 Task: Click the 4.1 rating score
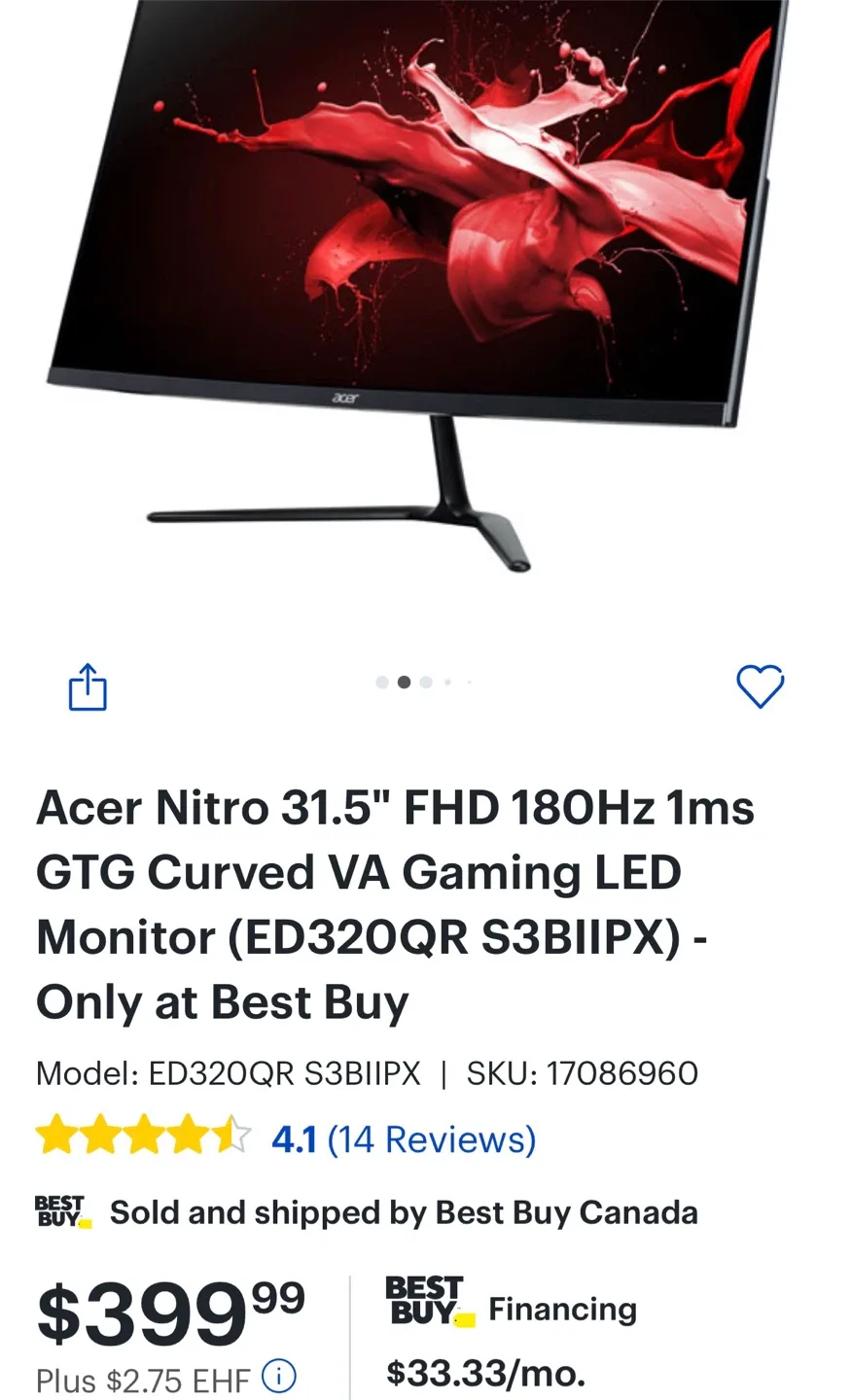click(295, 1138)
